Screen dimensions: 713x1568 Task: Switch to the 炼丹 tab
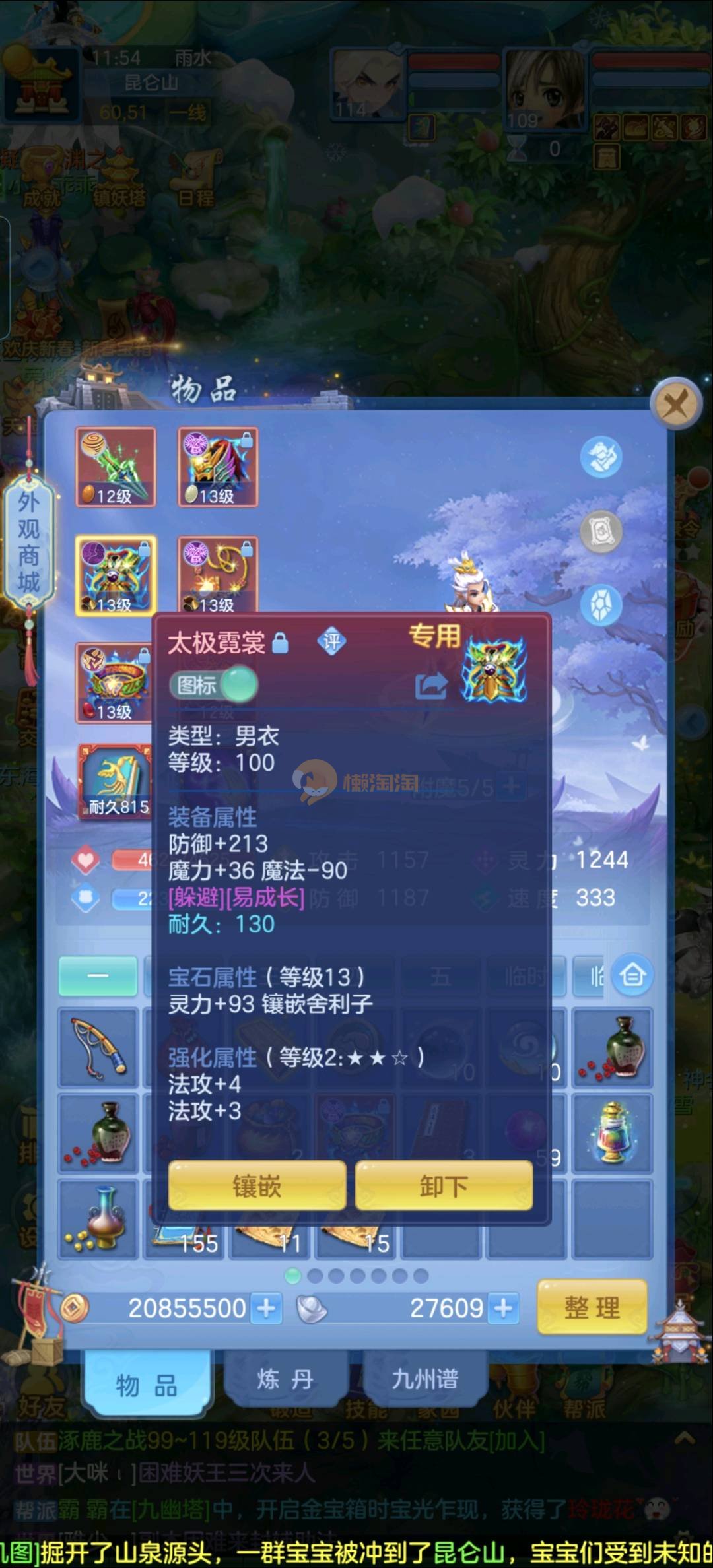click(285, 1379)
